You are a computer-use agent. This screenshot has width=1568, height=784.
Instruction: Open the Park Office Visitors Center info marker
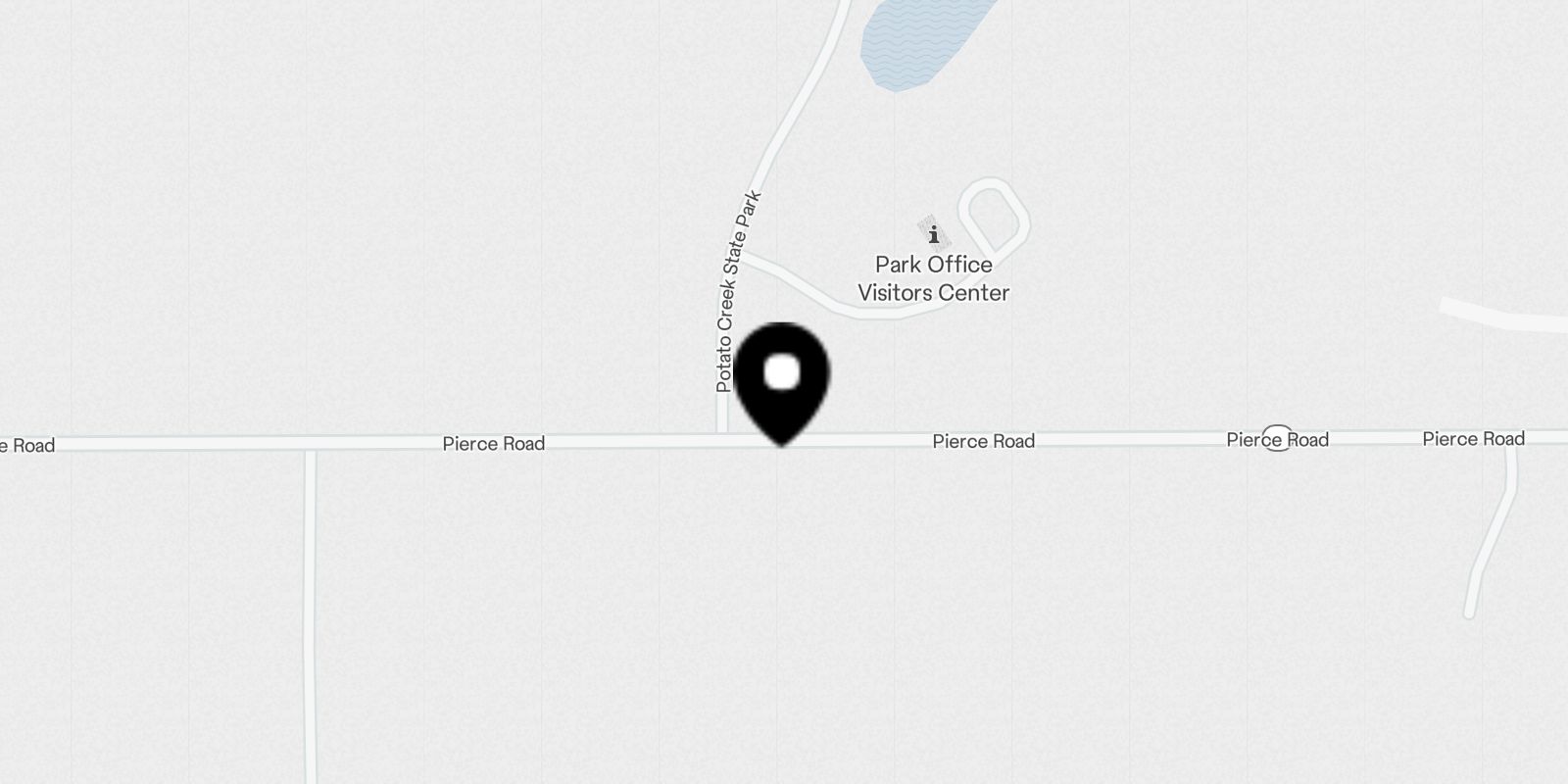point(933,234)
